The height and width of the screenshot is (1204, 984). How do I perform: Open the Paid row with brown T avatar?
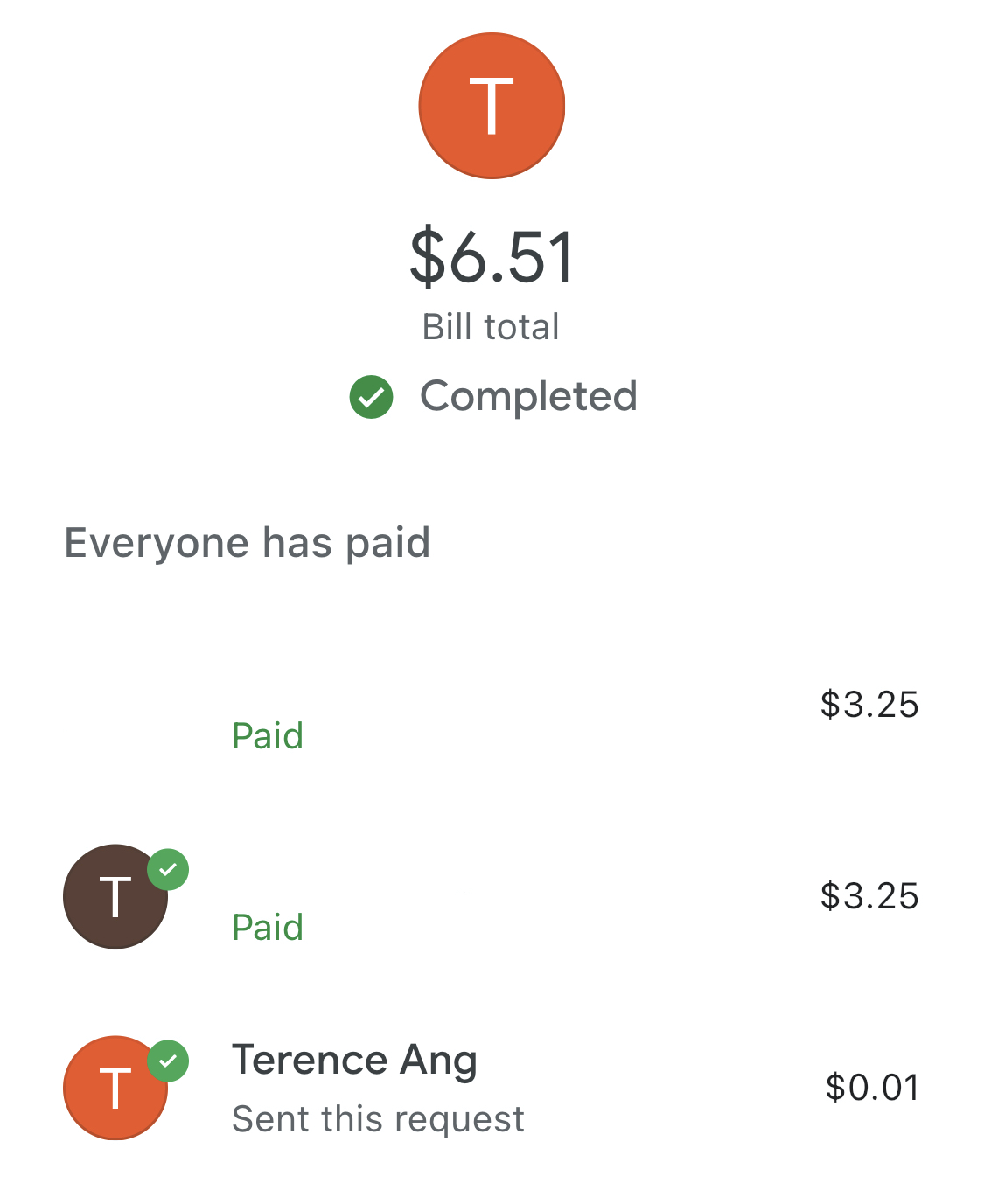pos(490,897)
